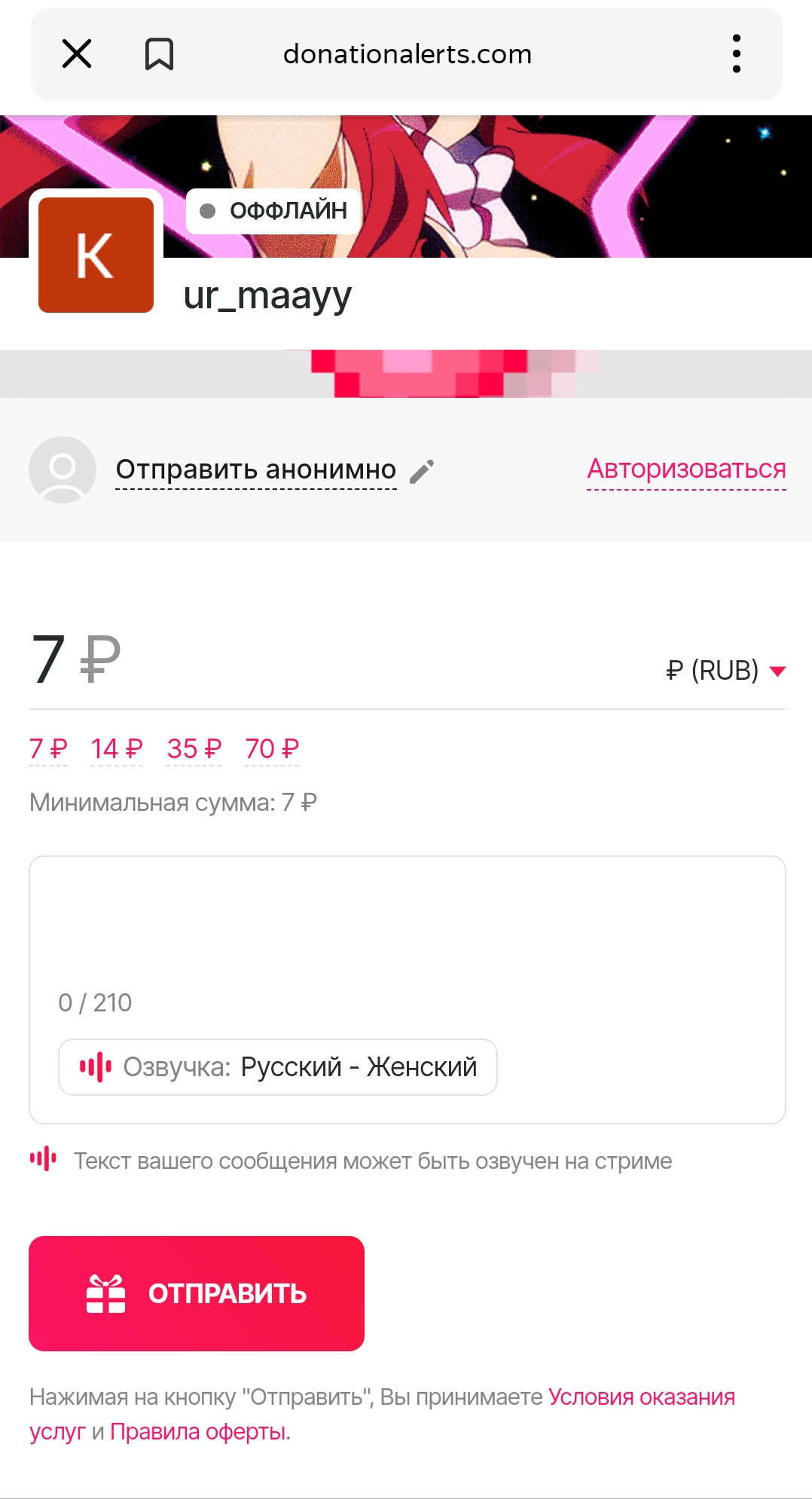Change voice 'Озвучка: Русский - Женский'
This screenshot has height=1499, width=812.
pyautogui.click(x=278, y=1067)
